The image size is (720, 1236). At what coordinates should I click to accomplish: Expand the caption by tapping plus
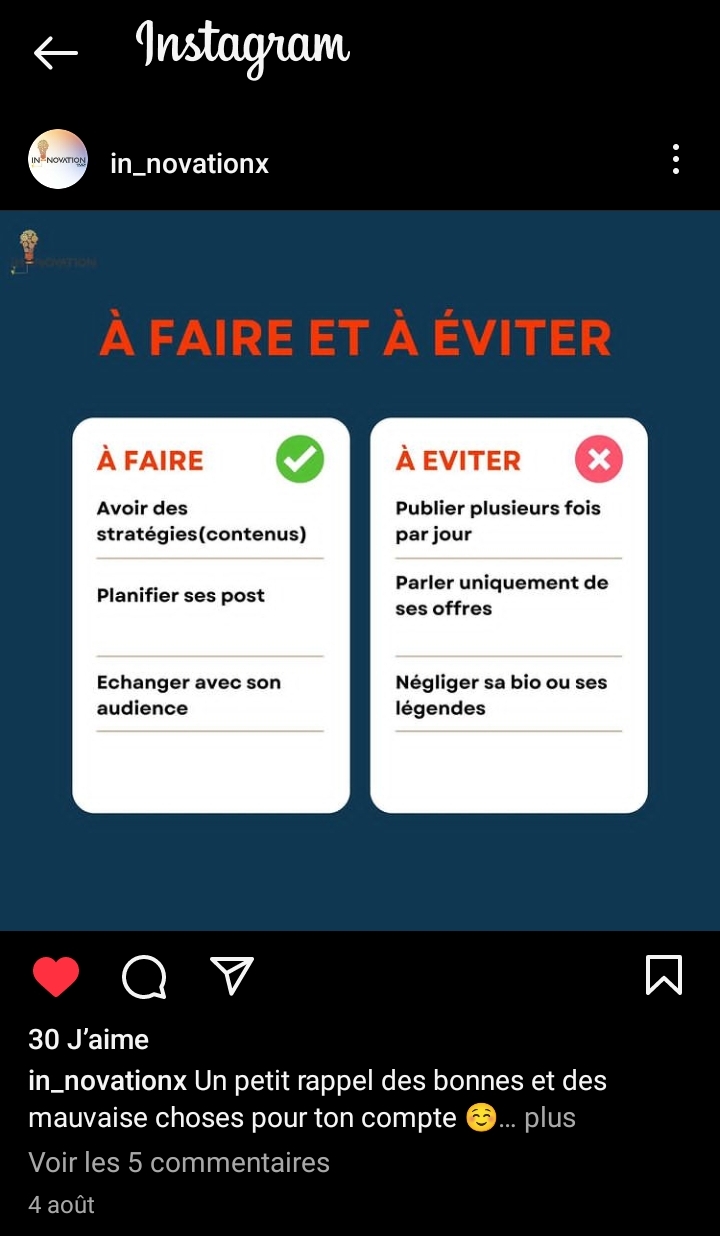pyautogui.click(x=550, y=1117)
